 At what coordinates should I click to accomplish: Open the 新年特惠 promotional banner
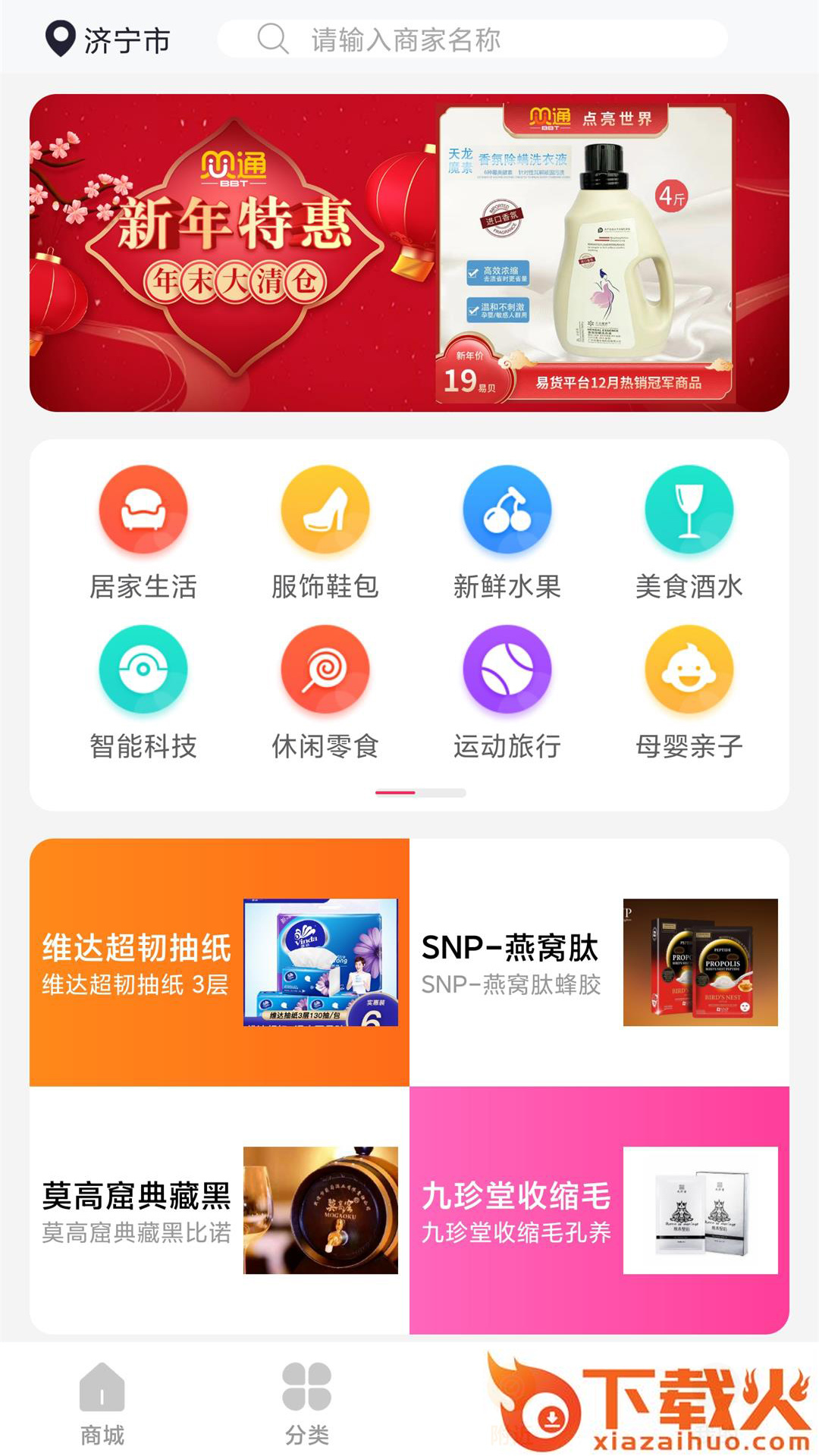(x=409, y=253)
